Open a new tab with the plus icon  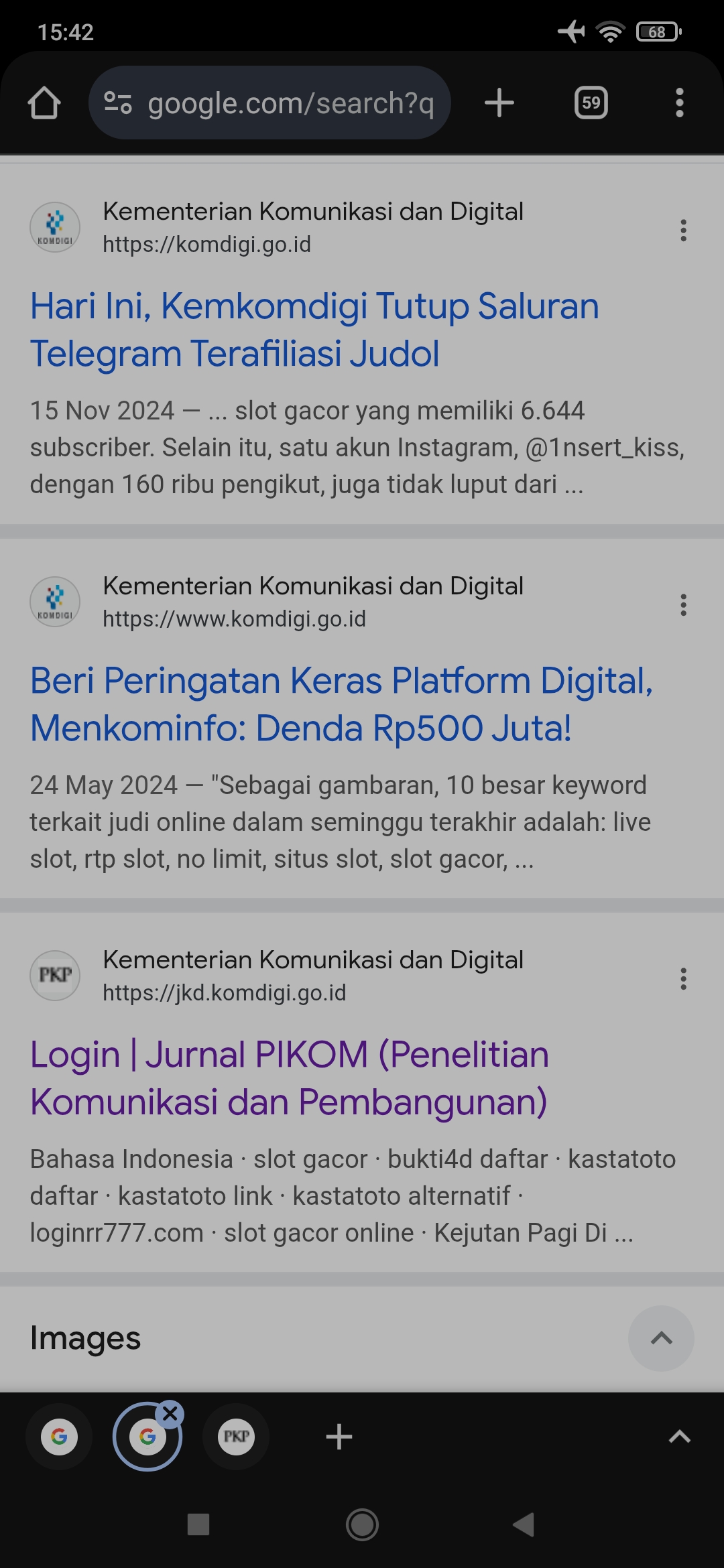[499, 103]
